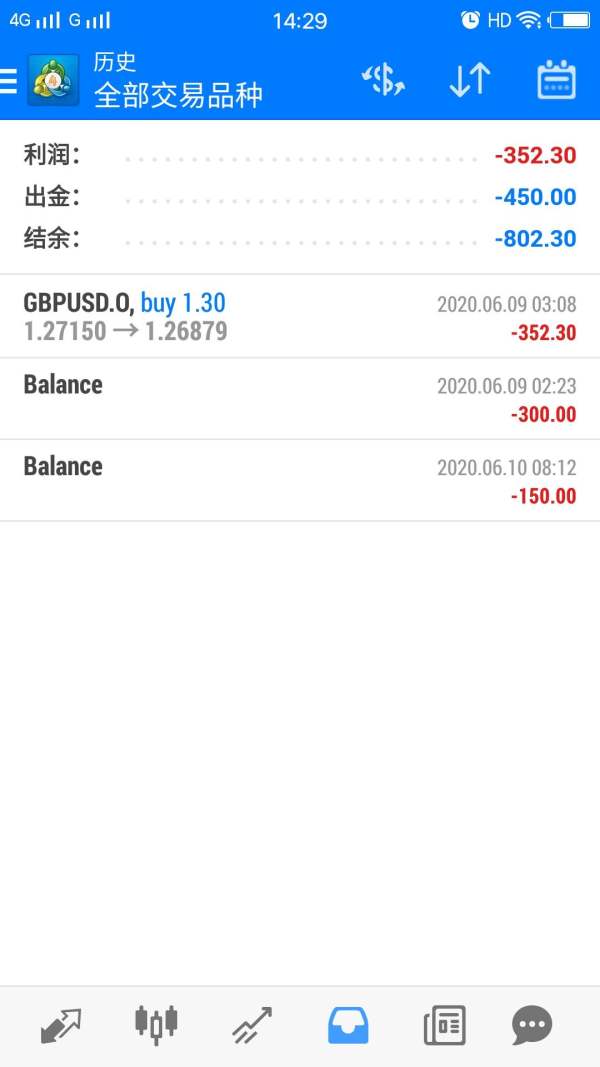600x1067 pixels.
Task: Switch to the Quotes tab
Action: 61,1025
